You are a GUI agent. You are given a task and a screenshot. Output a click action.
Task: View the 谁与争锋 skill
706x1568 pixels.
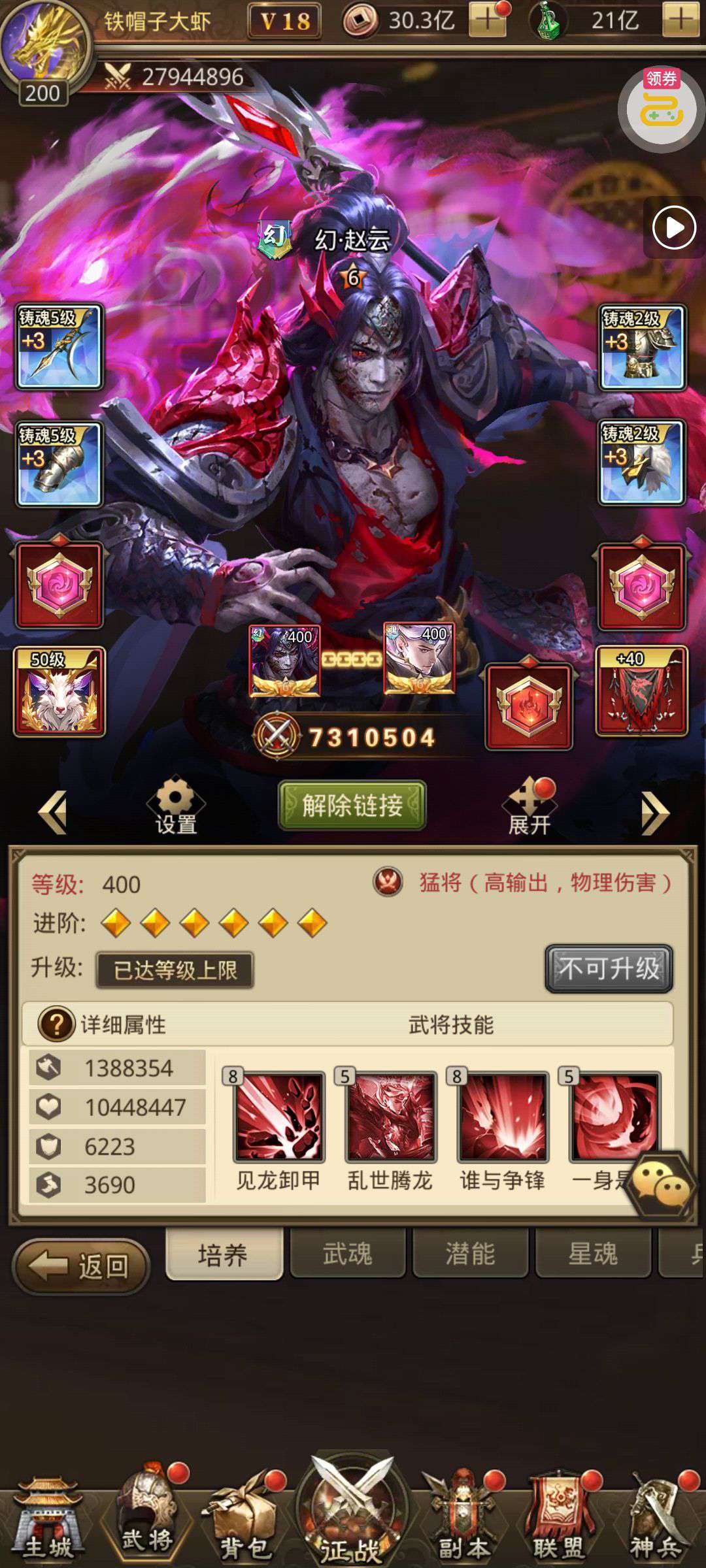point(502,1118)
